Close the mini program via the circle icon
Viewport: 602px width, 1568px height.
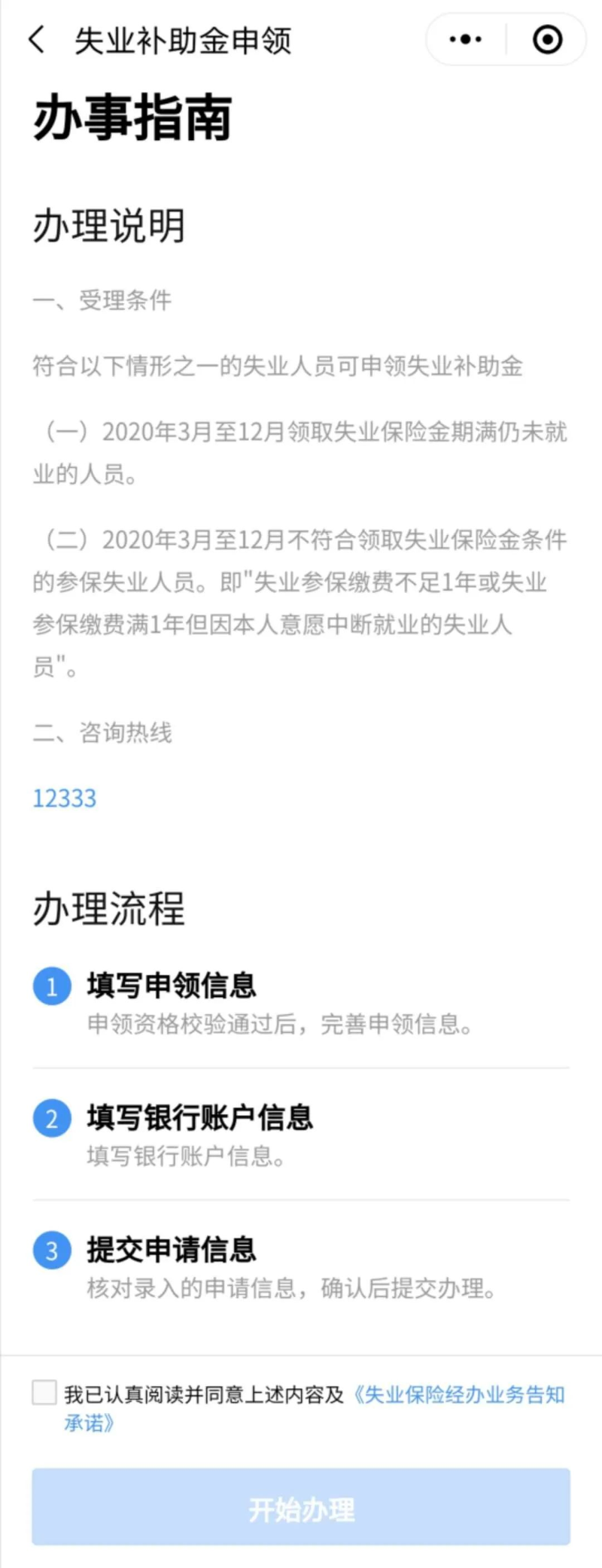point(547,39)
